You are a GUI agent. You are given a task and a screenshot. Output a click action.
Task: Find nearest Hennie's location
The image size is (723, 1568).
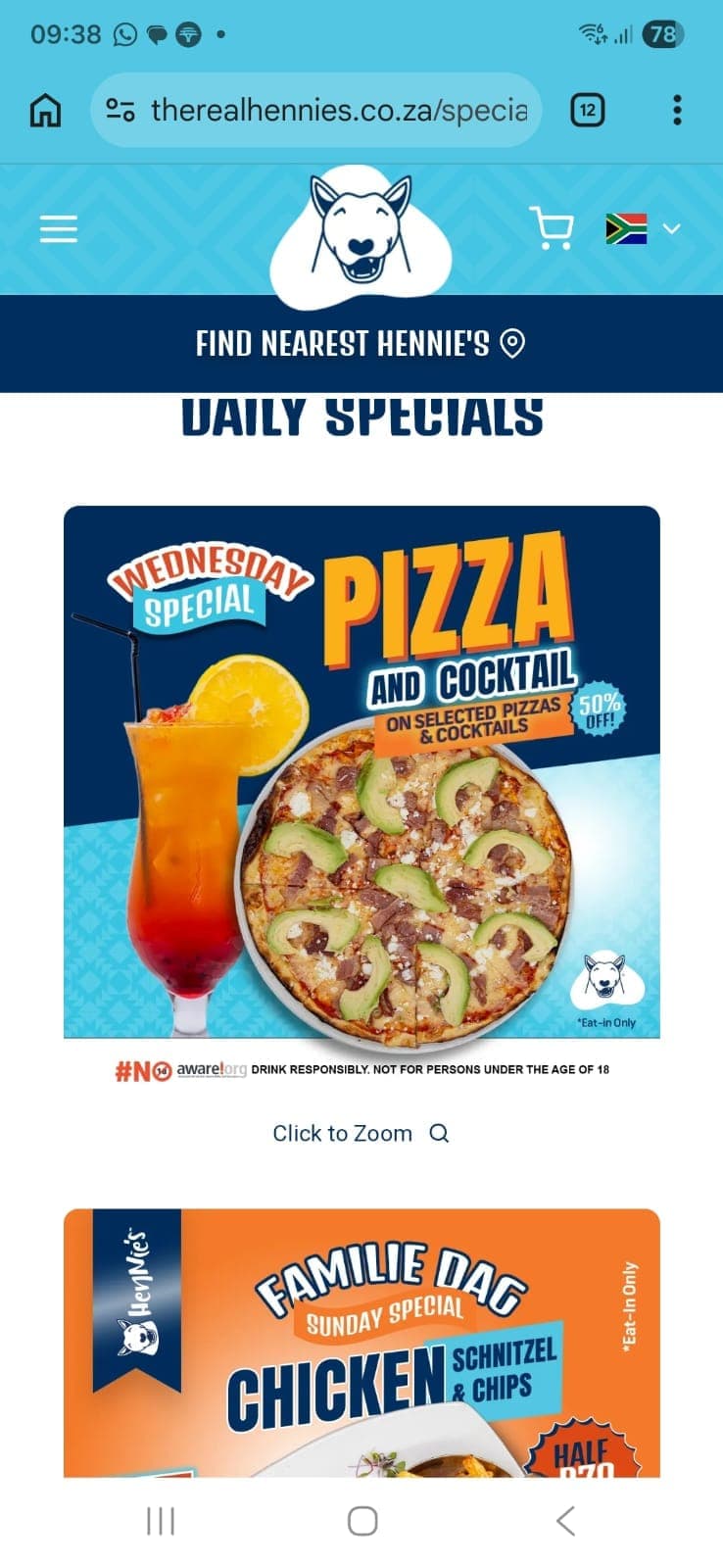click(361, 344)
